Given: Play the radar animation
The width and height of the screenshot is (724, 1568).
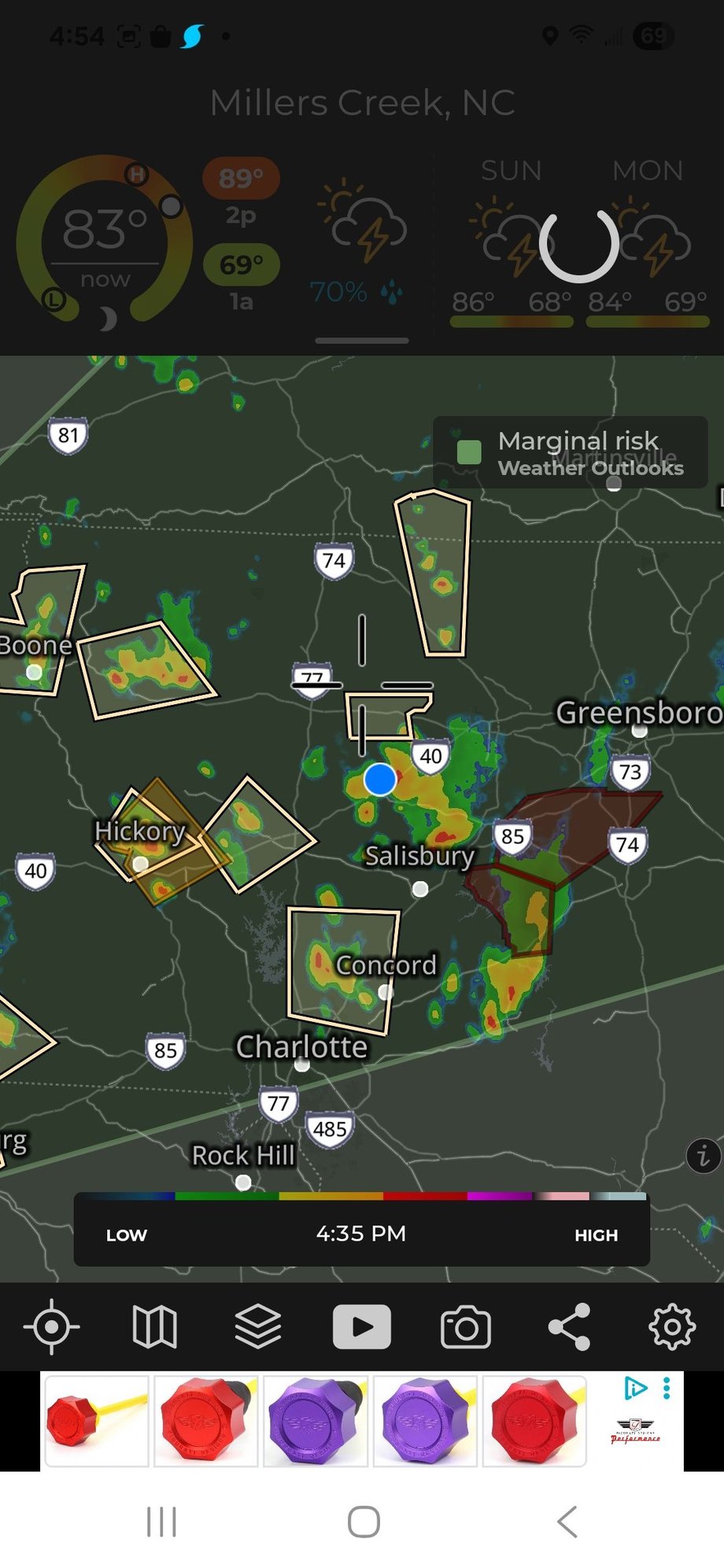Looking at the screenshot, I should [x=362, y=1326].
